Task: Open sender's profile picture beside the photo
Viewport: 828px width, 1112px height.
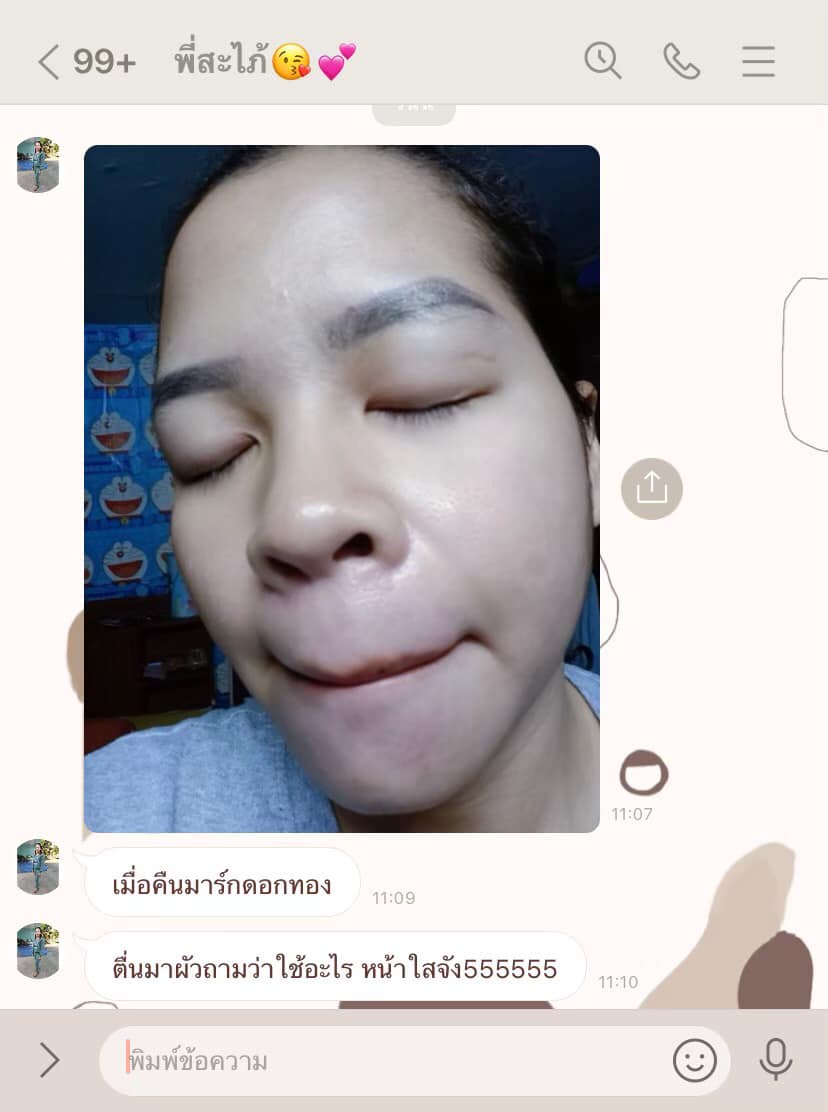Action: (38, 165)
